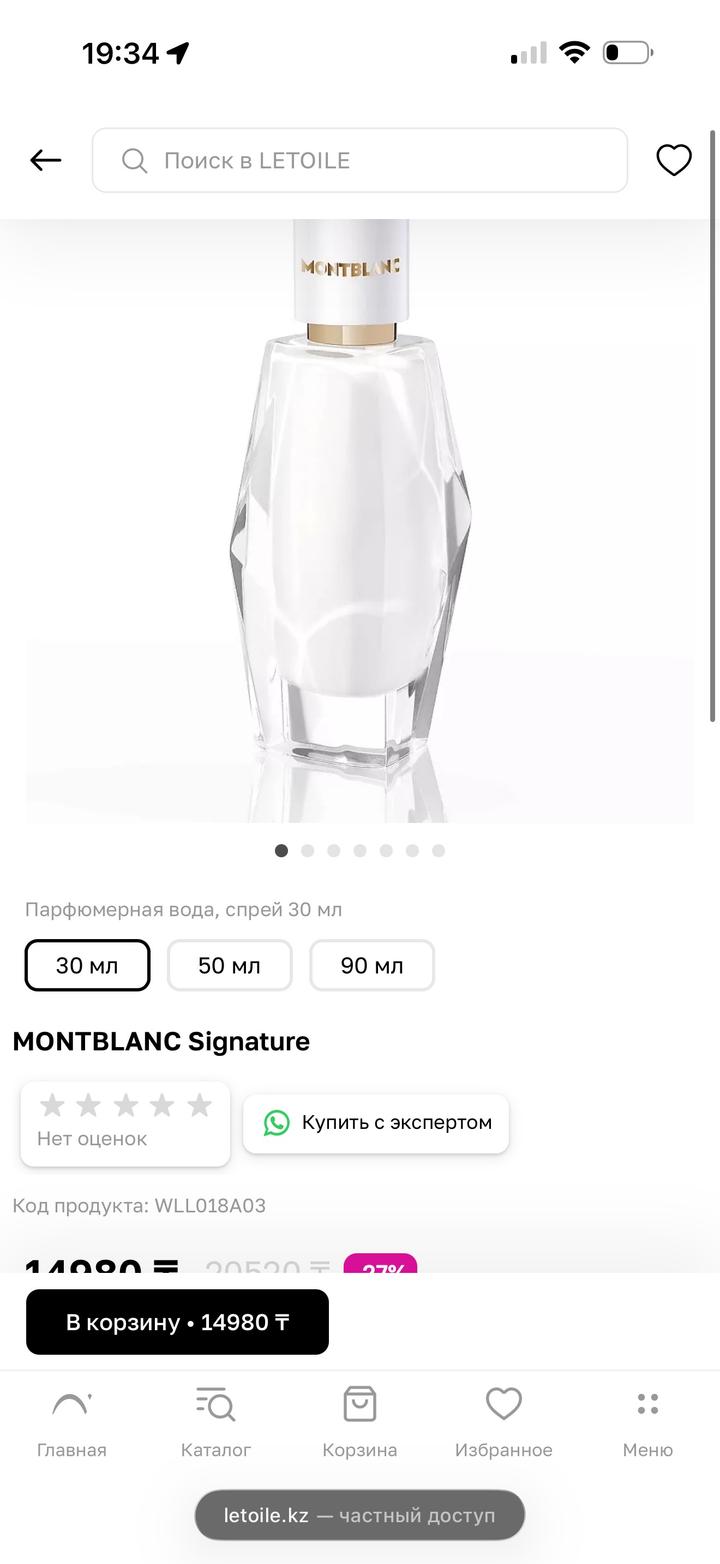This screenshot has width=720, height=1564.
Task: Choose the 50 мл volume
Action: (x=229, y=965)
